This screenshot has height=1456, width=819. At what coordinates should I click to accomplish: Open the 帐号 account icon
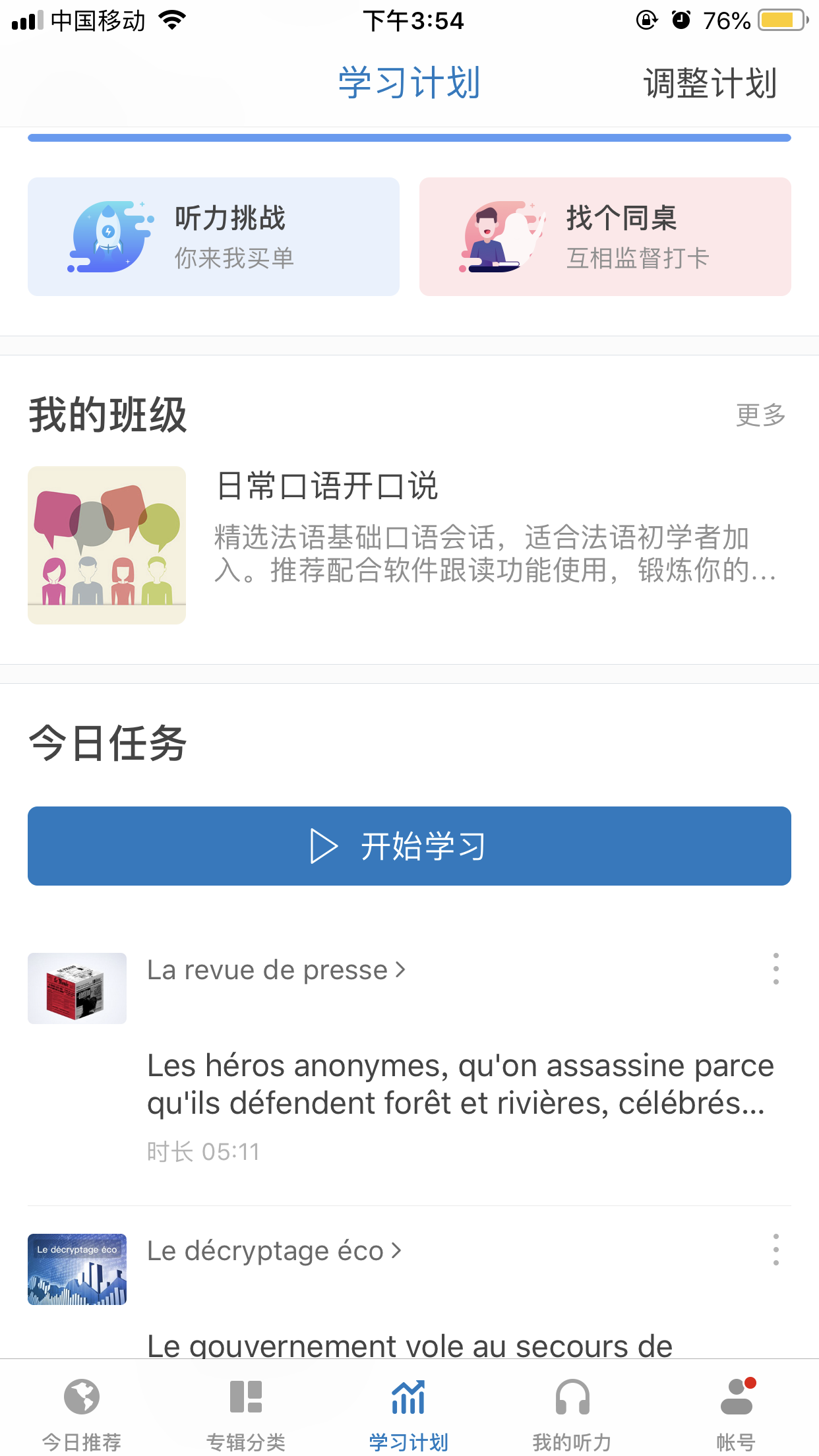click(x=737, y=1397)
